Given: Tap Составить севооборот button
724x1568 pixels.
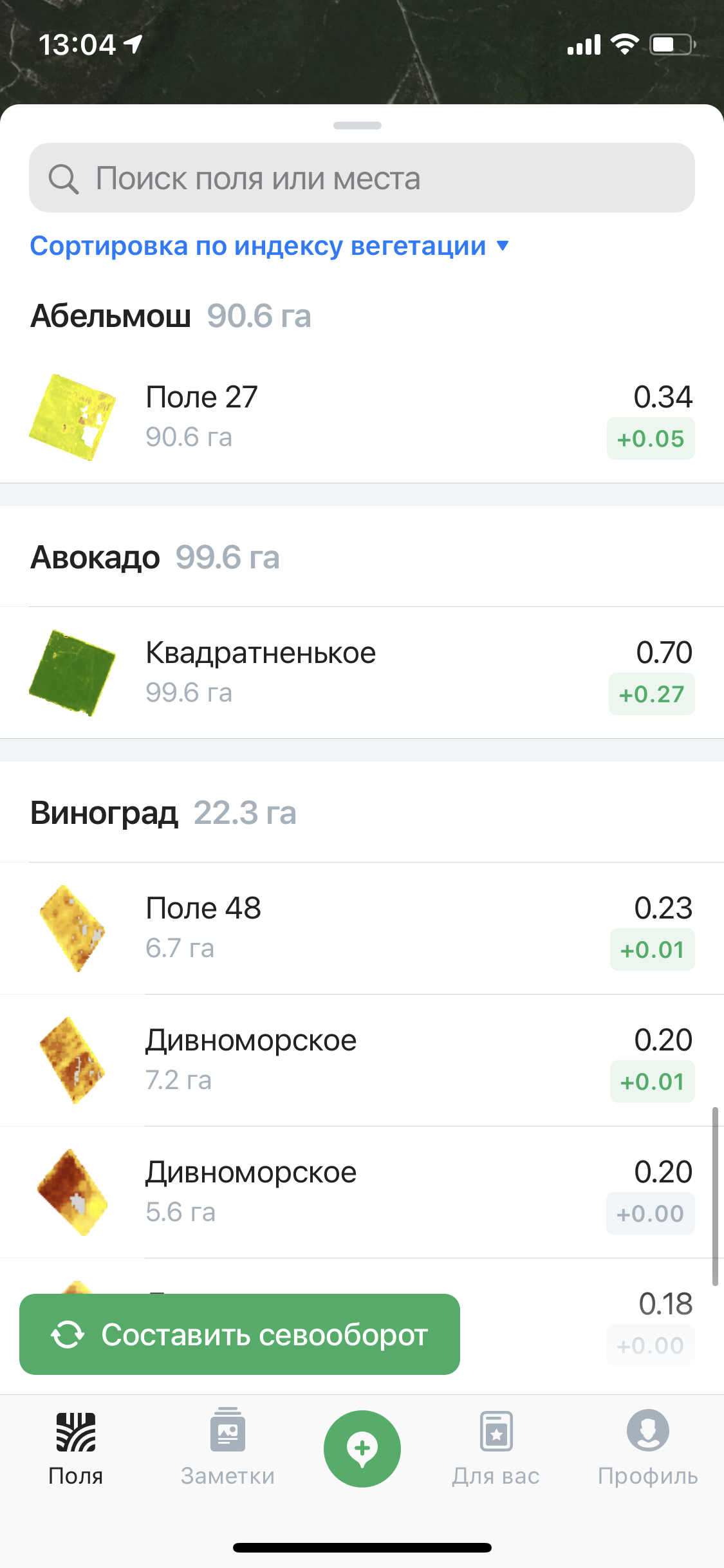Looking at the screenshot, I should pos(239,1334).
